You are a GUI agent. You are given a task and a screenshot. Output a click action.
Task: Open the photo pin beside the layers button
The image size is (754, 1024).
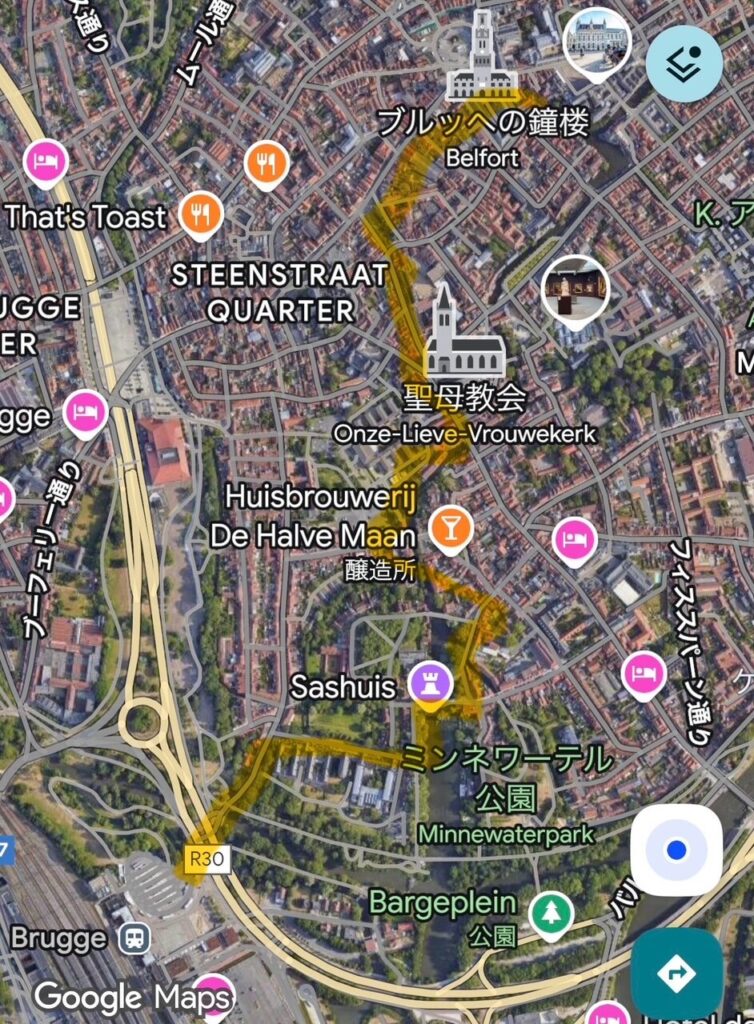[x=597, y=40]
